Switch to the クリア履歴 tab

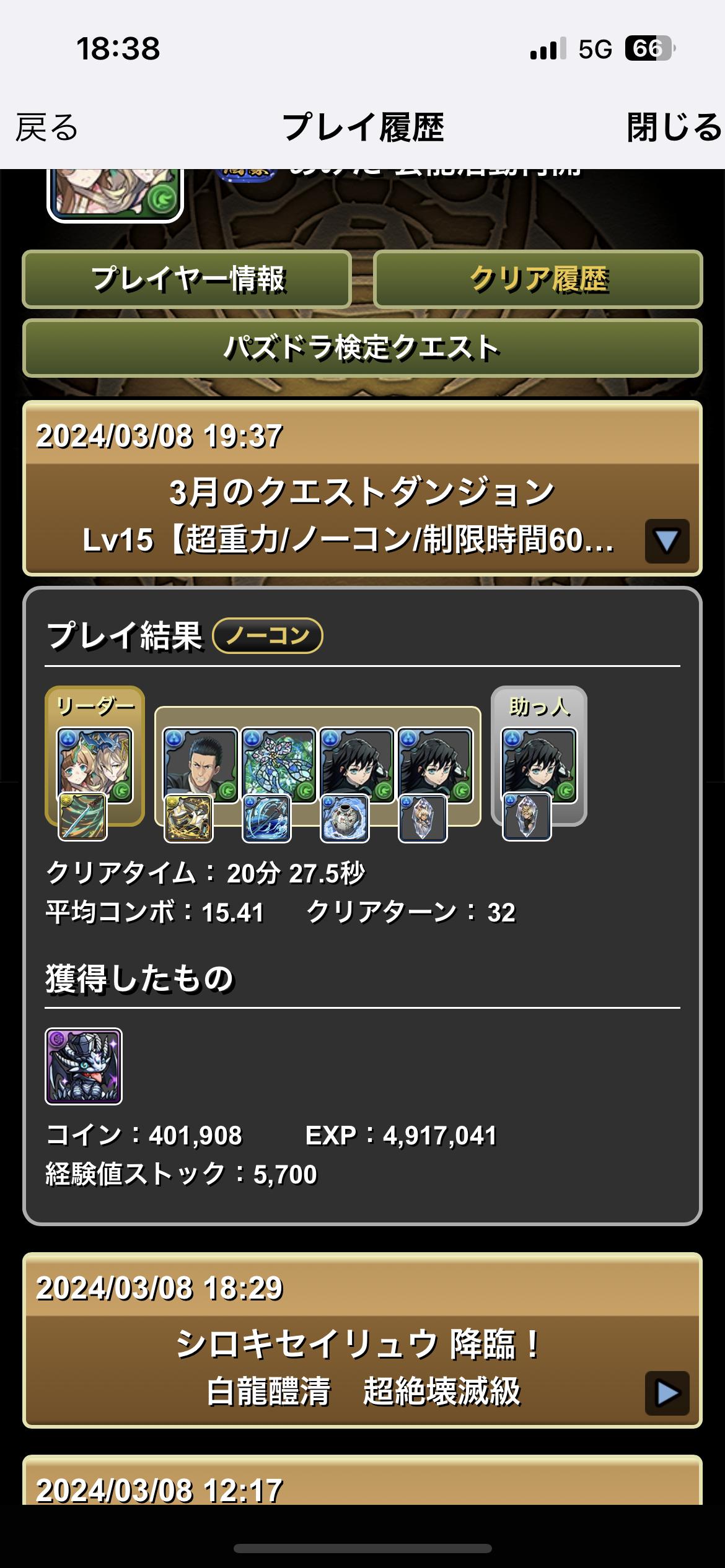[538, 279]
